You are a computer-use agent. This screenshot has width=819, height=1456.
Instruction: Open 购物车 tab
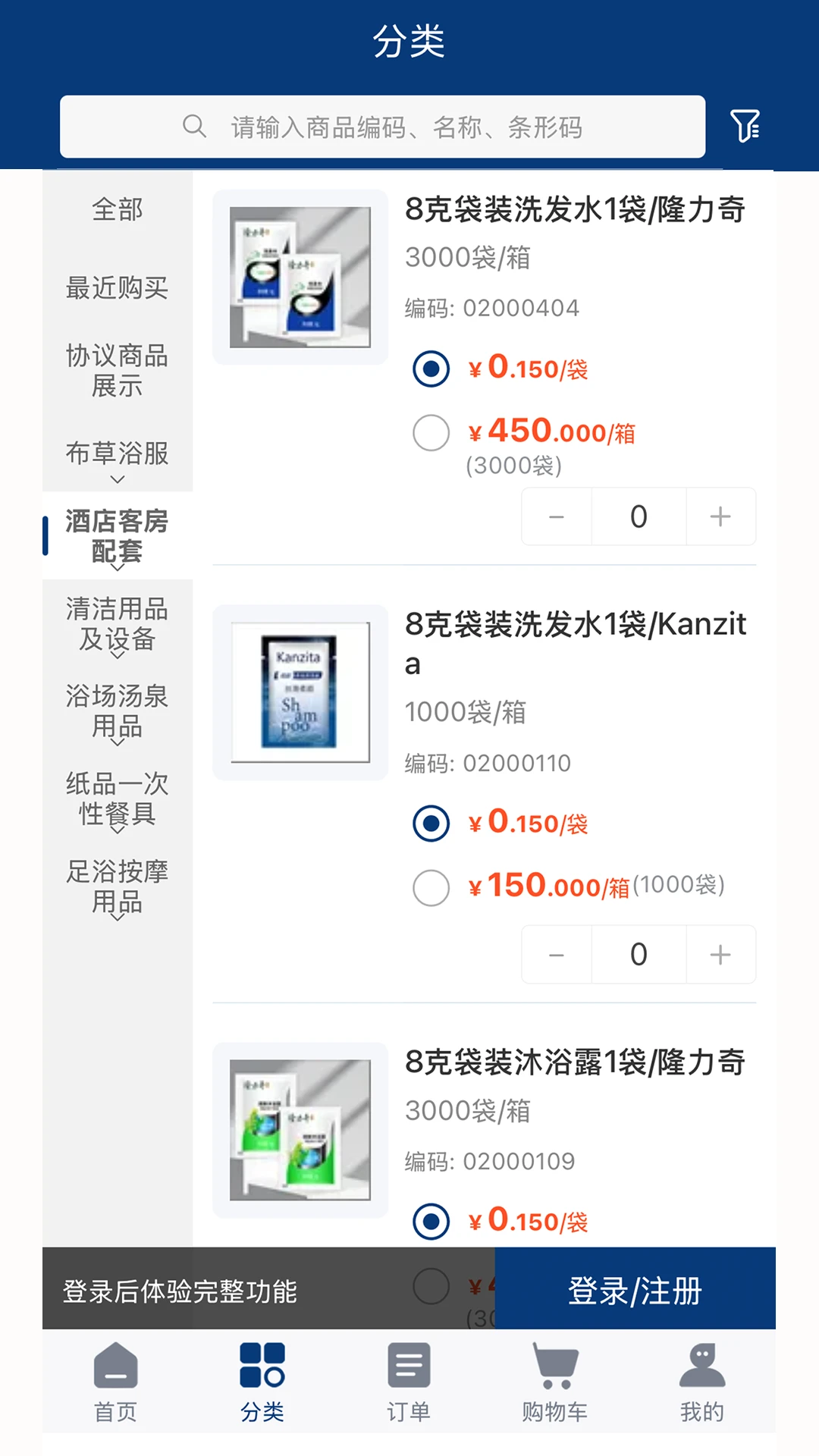coord(555,1382)
